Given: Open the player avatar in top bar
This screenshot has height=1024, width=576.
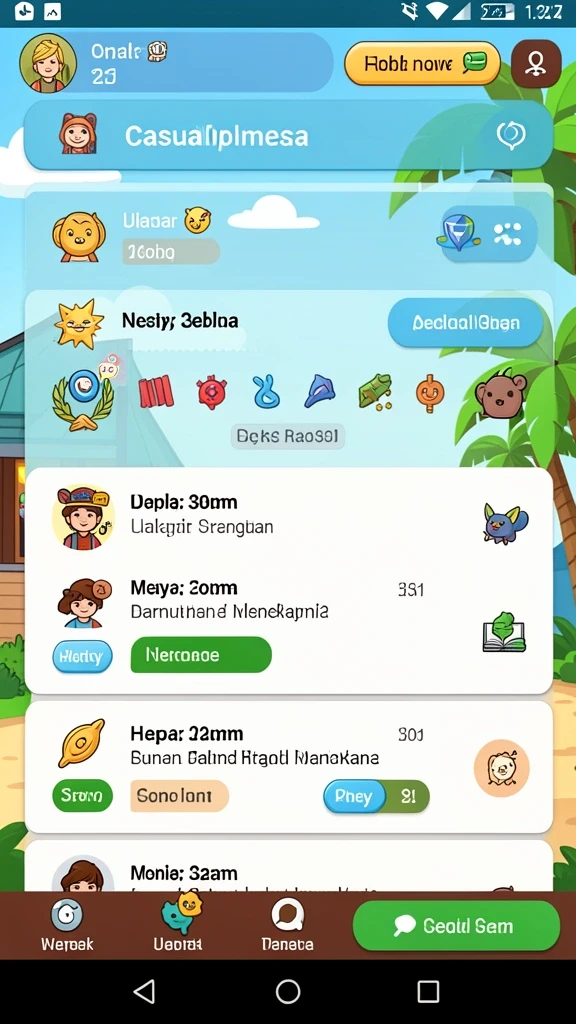Looking at the screenshot, I should pos(48,63).
